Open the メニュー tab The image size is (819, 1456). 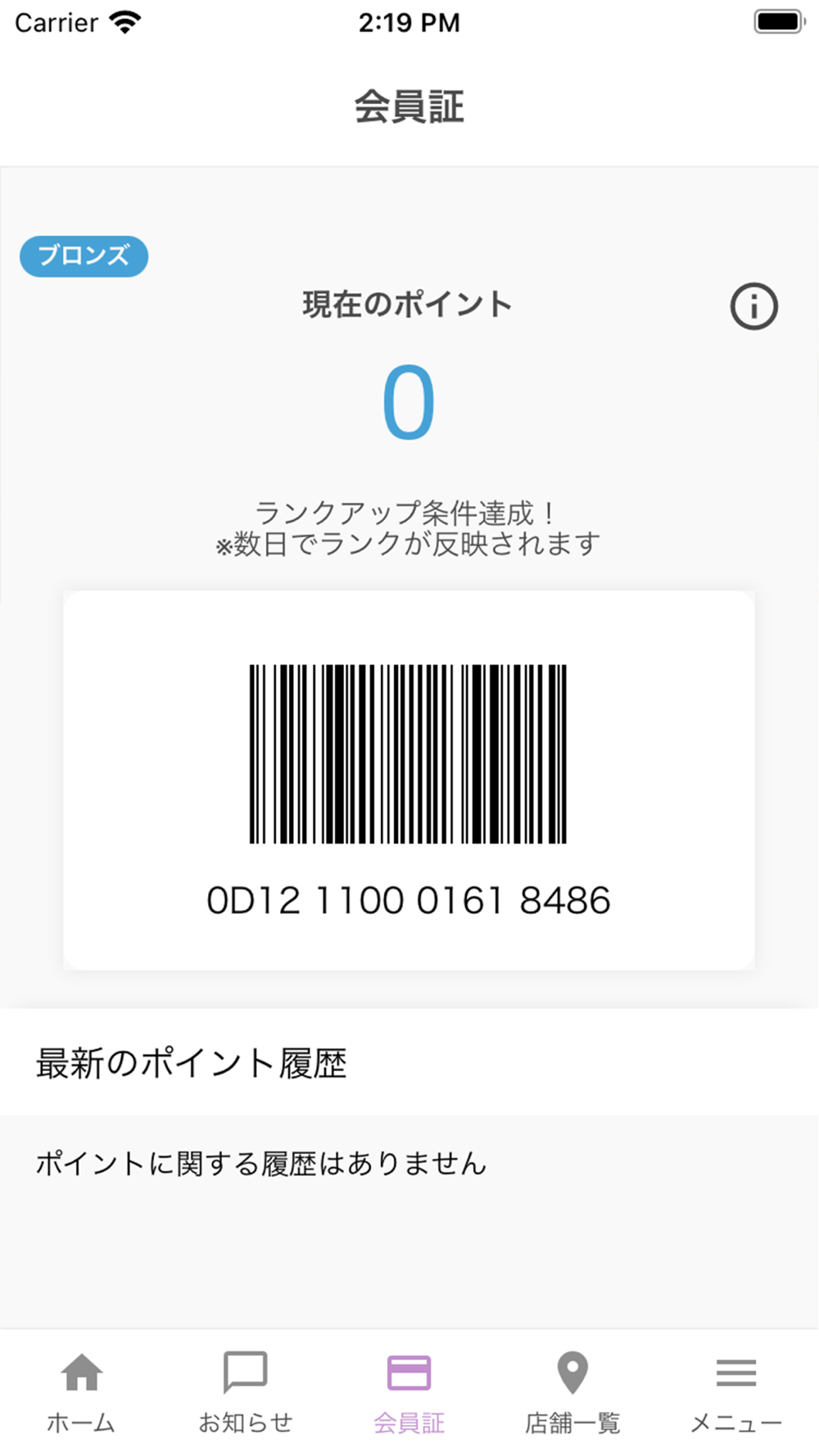[x=736, y=1392]
